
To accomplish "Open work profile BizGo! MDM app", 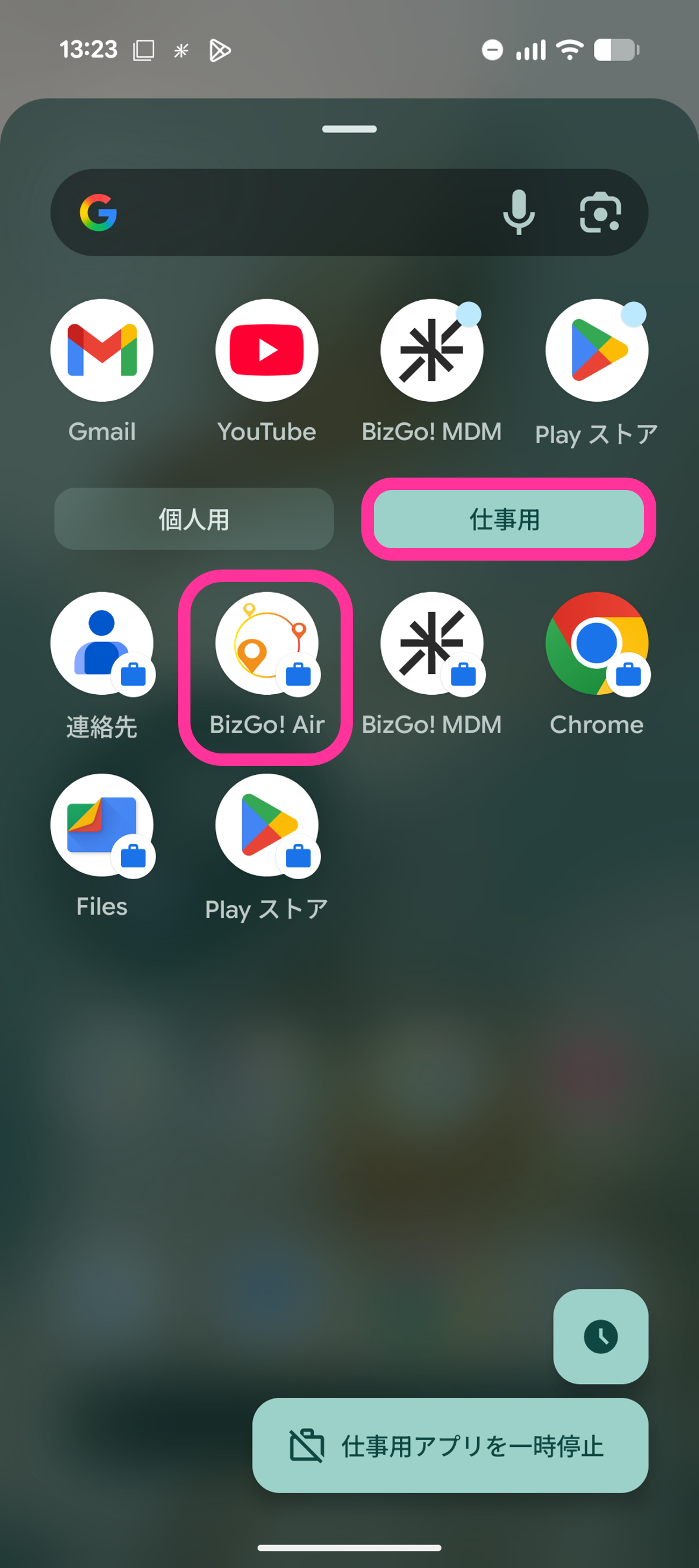I will click(x=432, y=644).
